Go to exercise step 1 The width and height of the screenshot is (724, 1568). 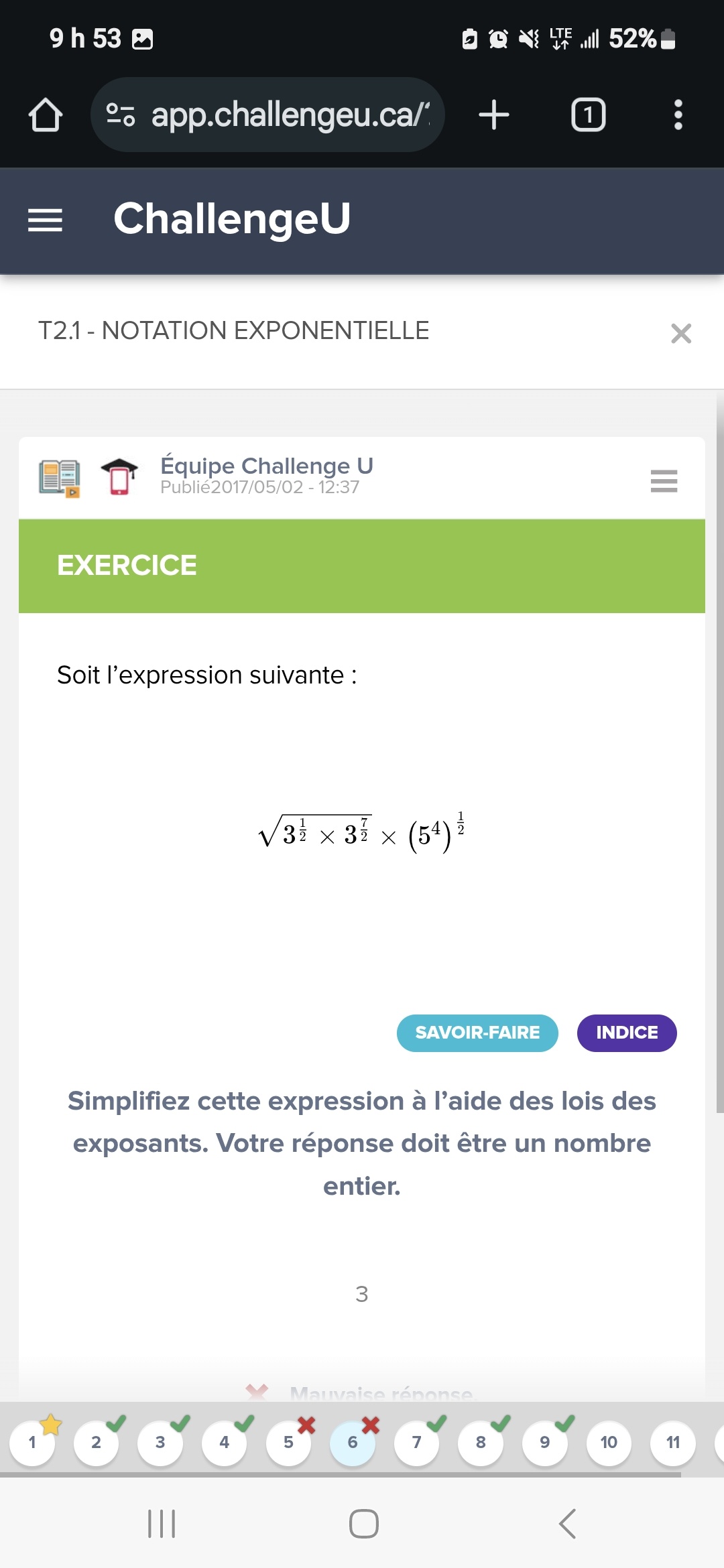click(32, 1442)
